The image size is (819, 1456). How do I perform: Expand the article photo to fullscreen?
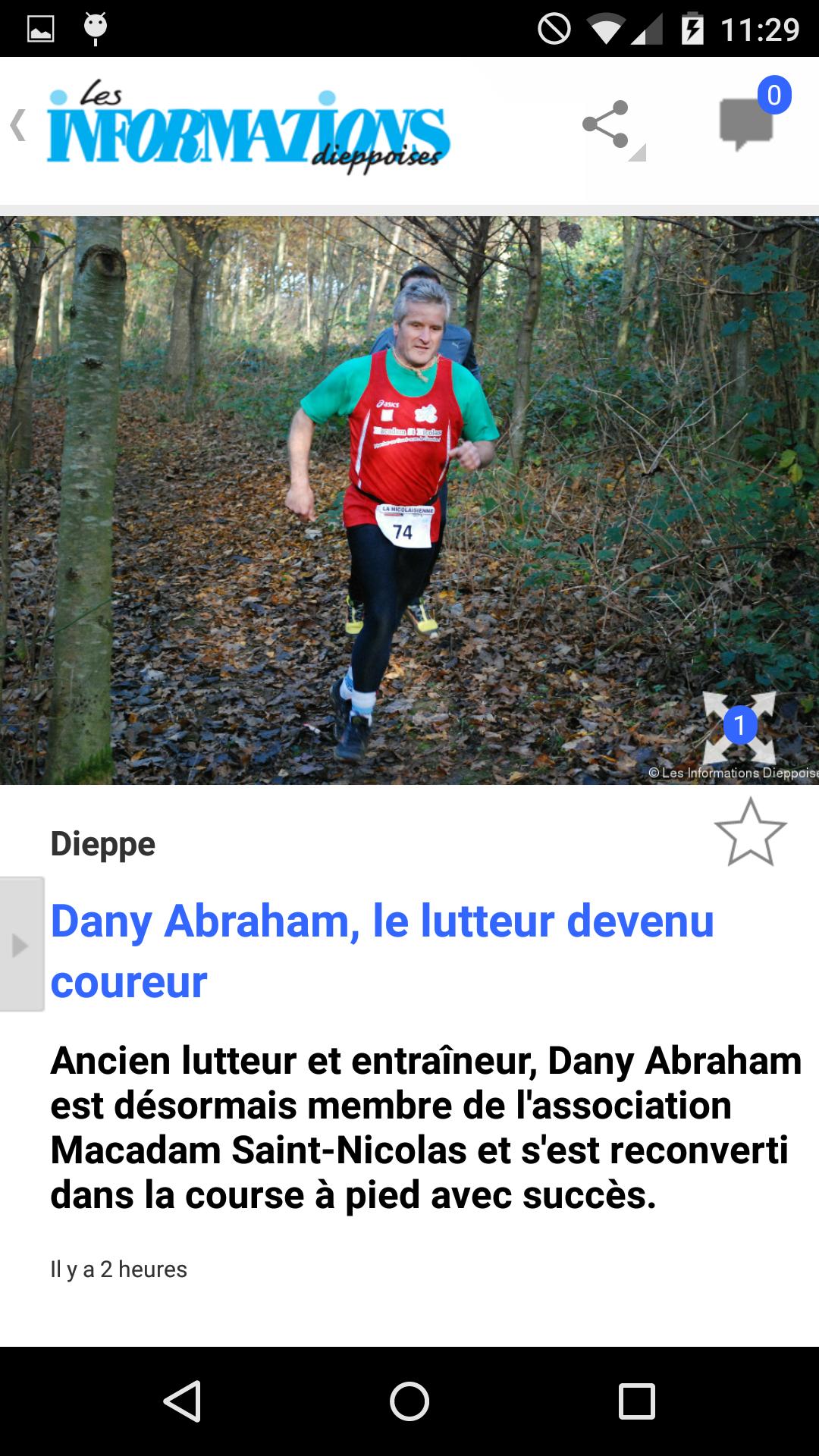pos(739,726)
